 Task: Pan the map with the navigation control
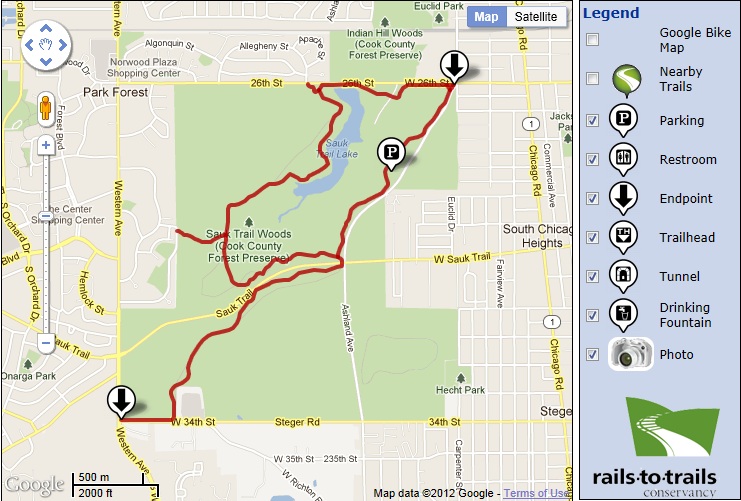(45, 45)
